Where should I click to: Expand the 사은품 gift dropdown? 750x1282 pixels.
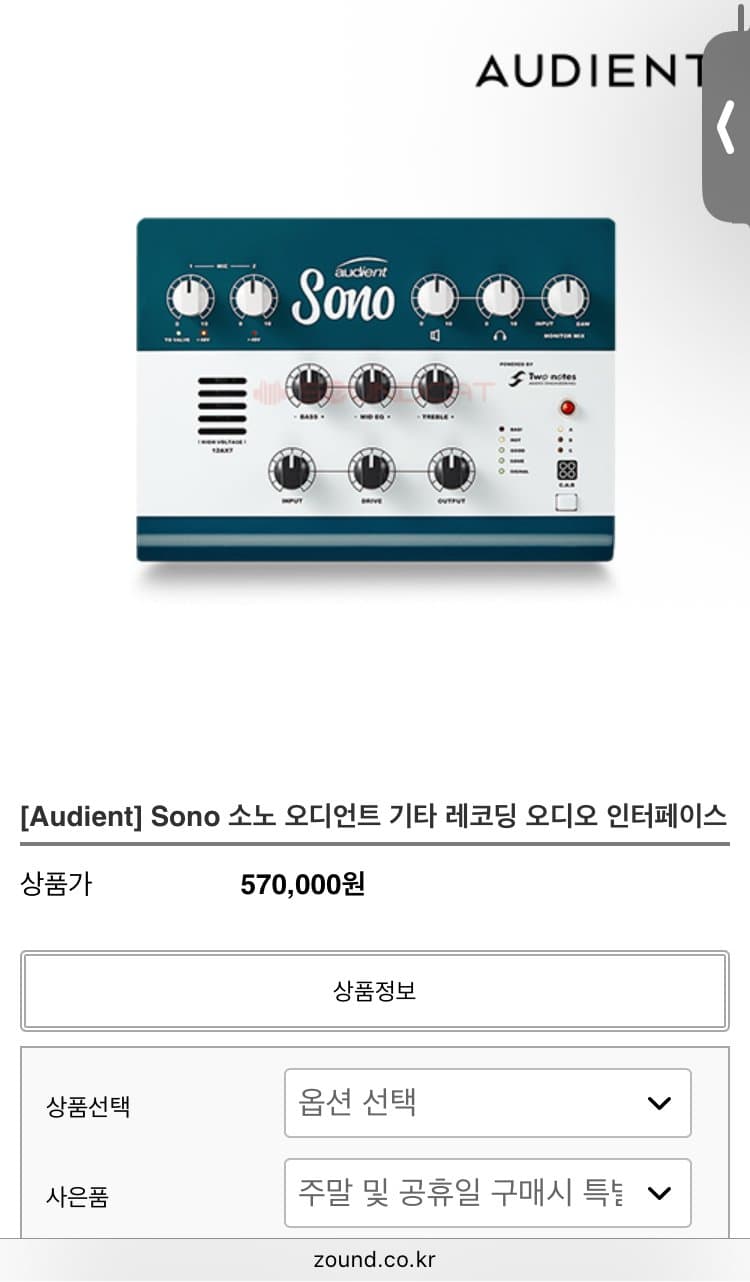pos(487,1193)
